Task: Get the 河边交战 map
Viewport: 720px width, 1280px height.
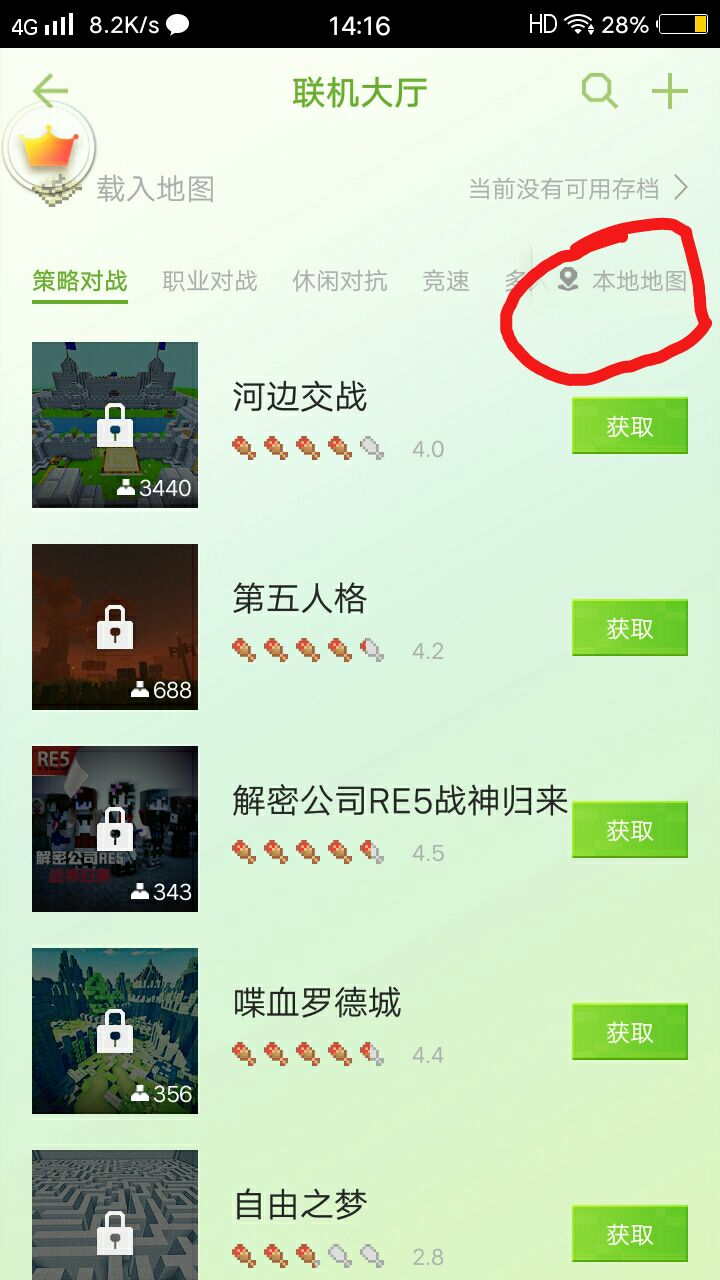Action: (629, 426)
